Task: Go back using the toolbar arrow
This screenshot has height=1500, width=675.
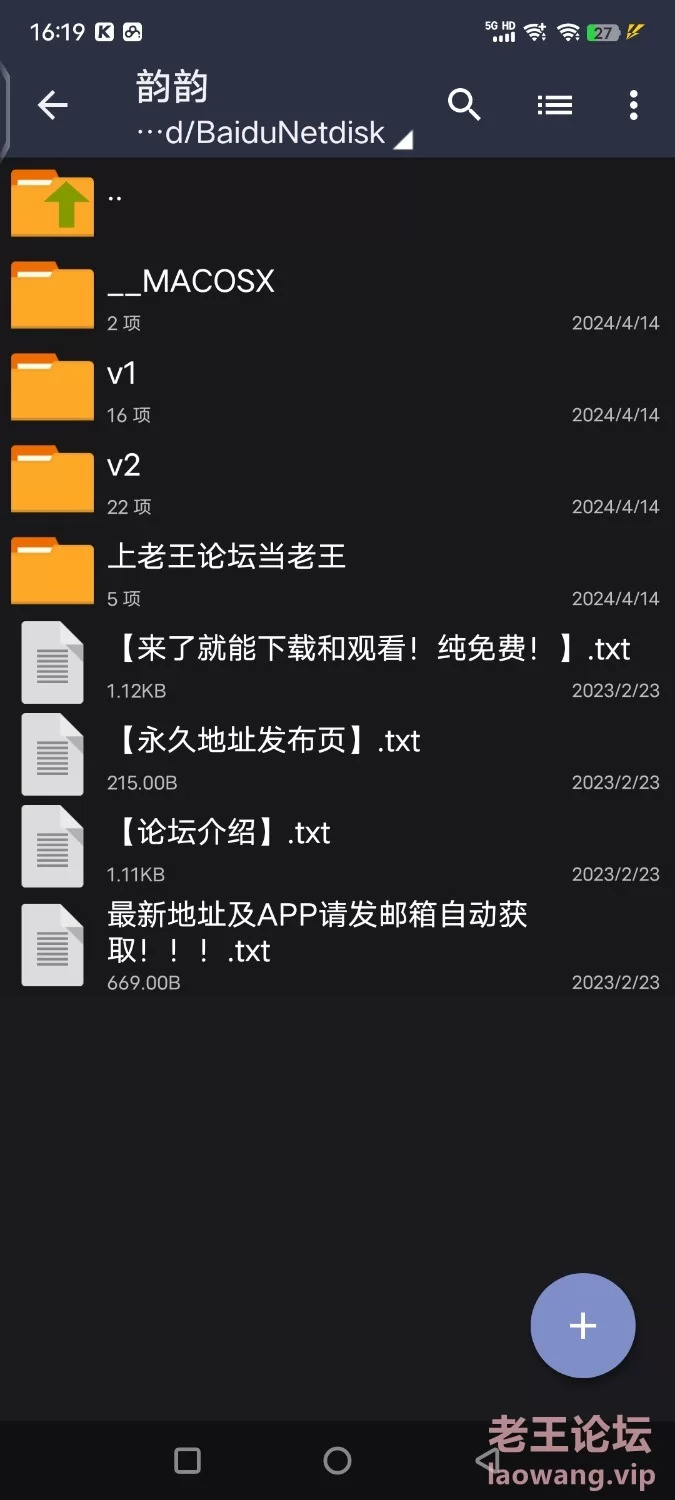Action: [52, 105]
